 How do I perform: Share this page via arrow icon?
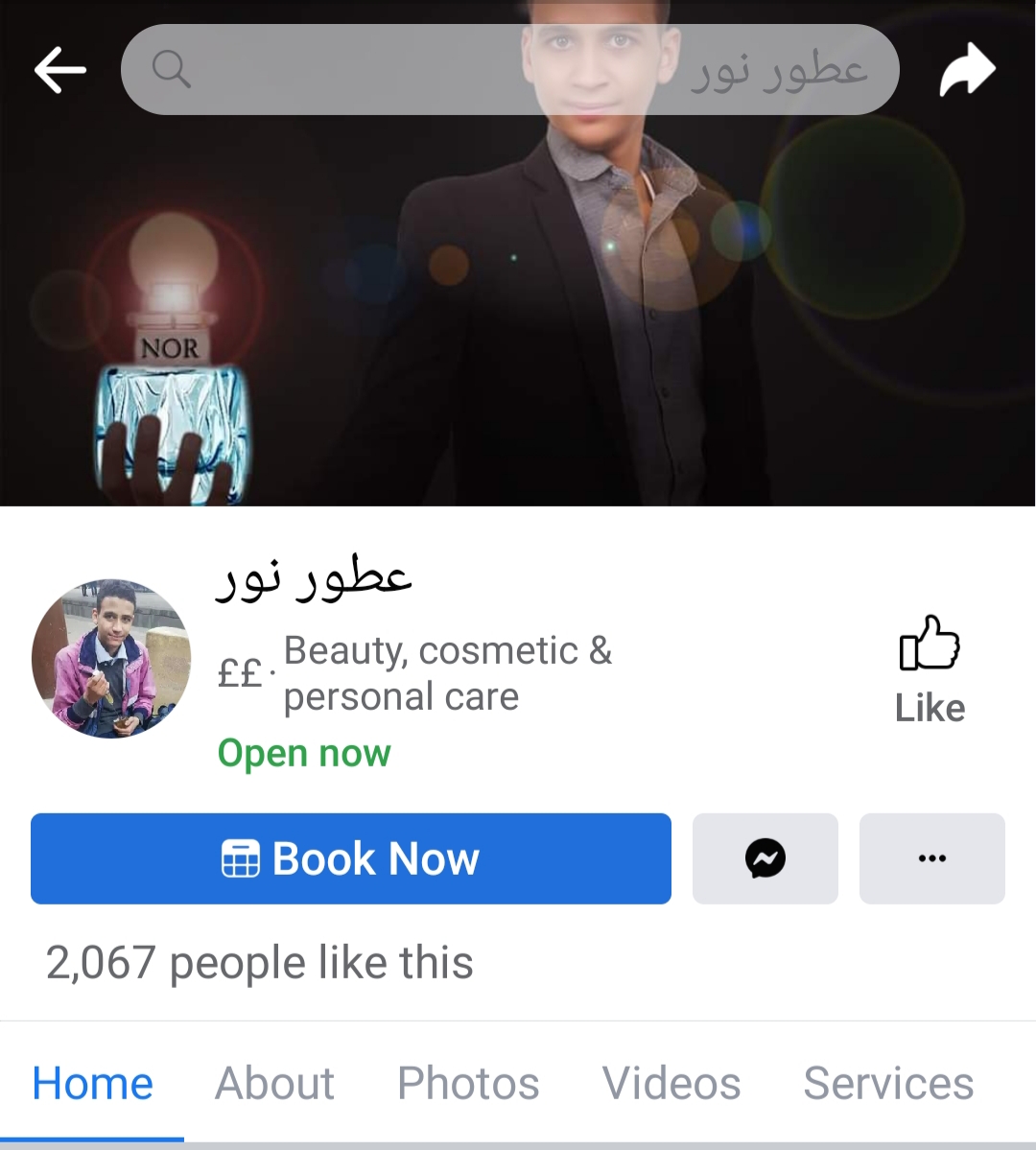pos(967,70)
